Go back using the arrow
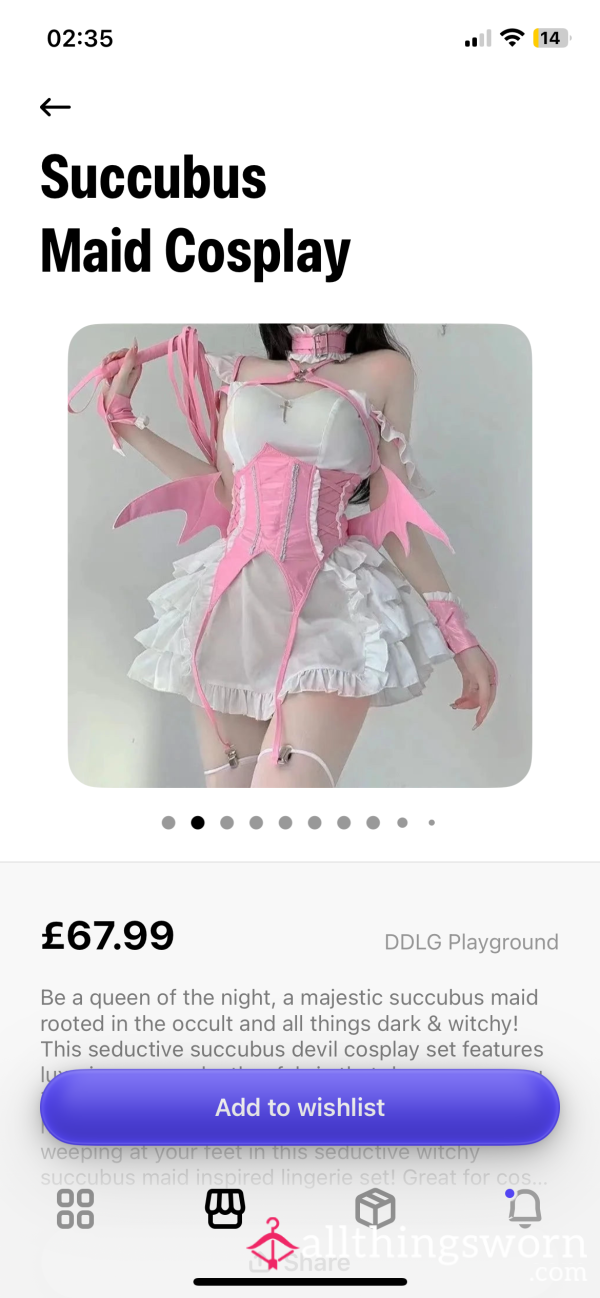The height and width of the screenshot is (1298, 600). point(55,107)
